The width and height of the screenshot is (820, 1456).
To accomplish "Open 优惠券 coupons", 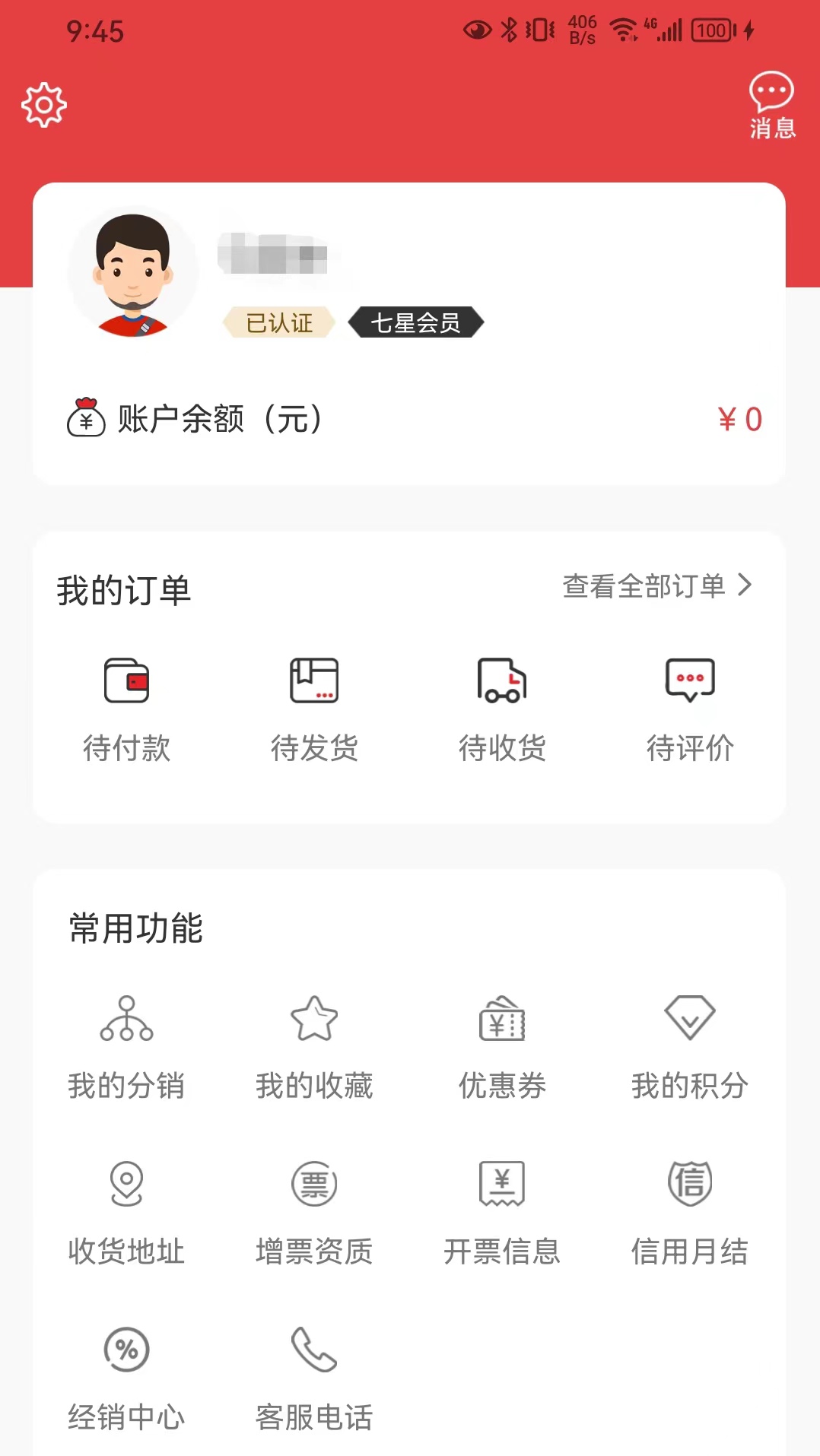I will coord(502,1049).
